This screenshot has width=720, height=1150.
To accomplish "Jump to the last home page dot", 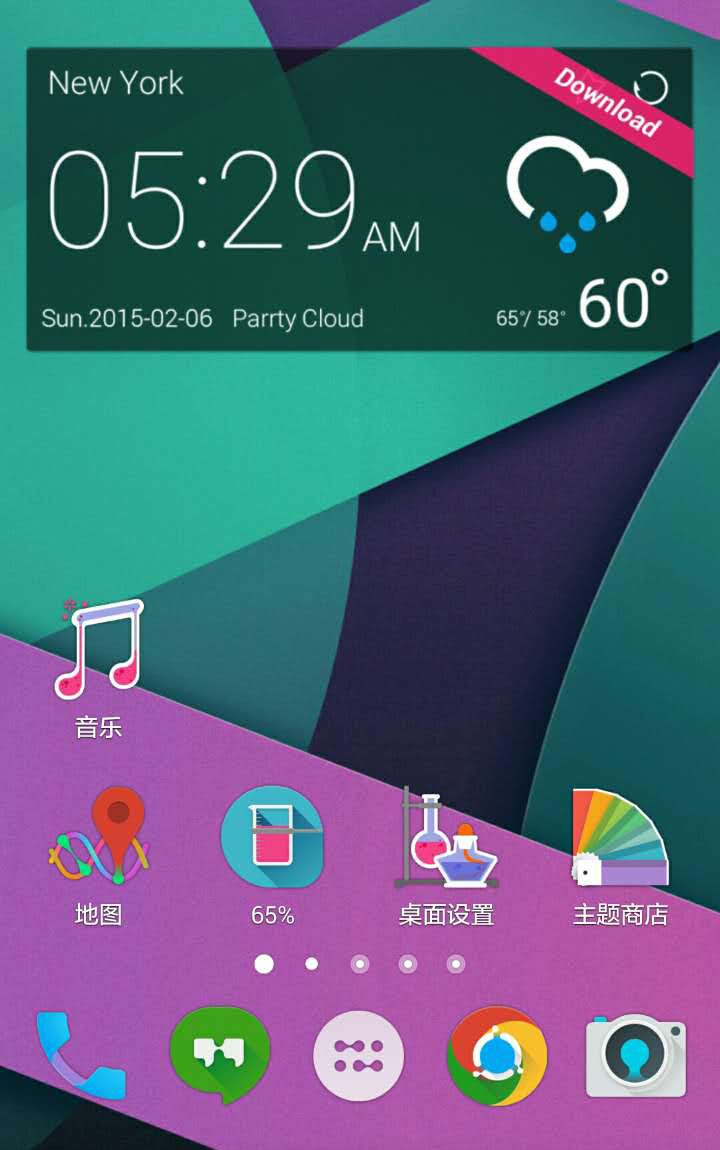I will 456,964.
